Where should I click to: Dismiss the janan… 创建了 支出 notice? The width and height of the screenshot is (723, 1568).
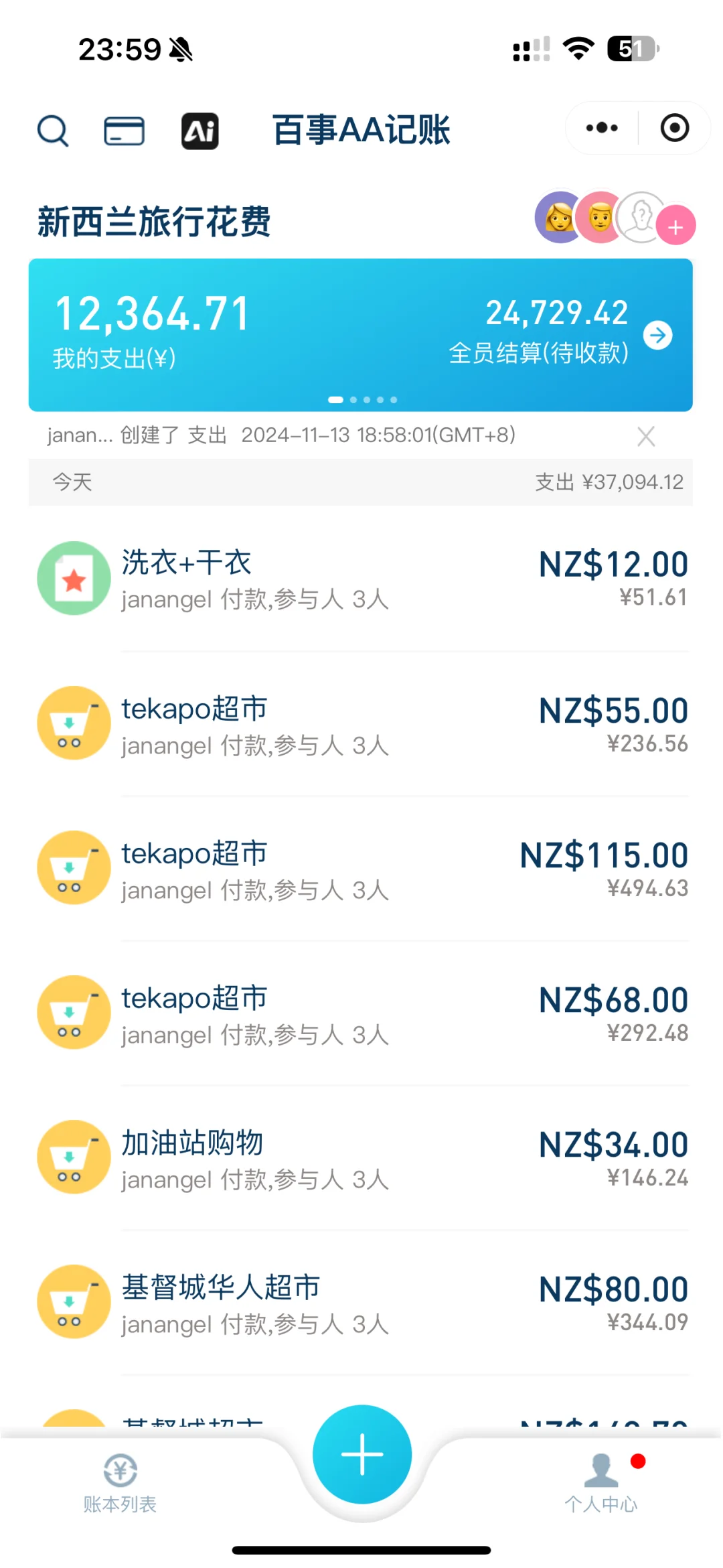coord(646,436)
